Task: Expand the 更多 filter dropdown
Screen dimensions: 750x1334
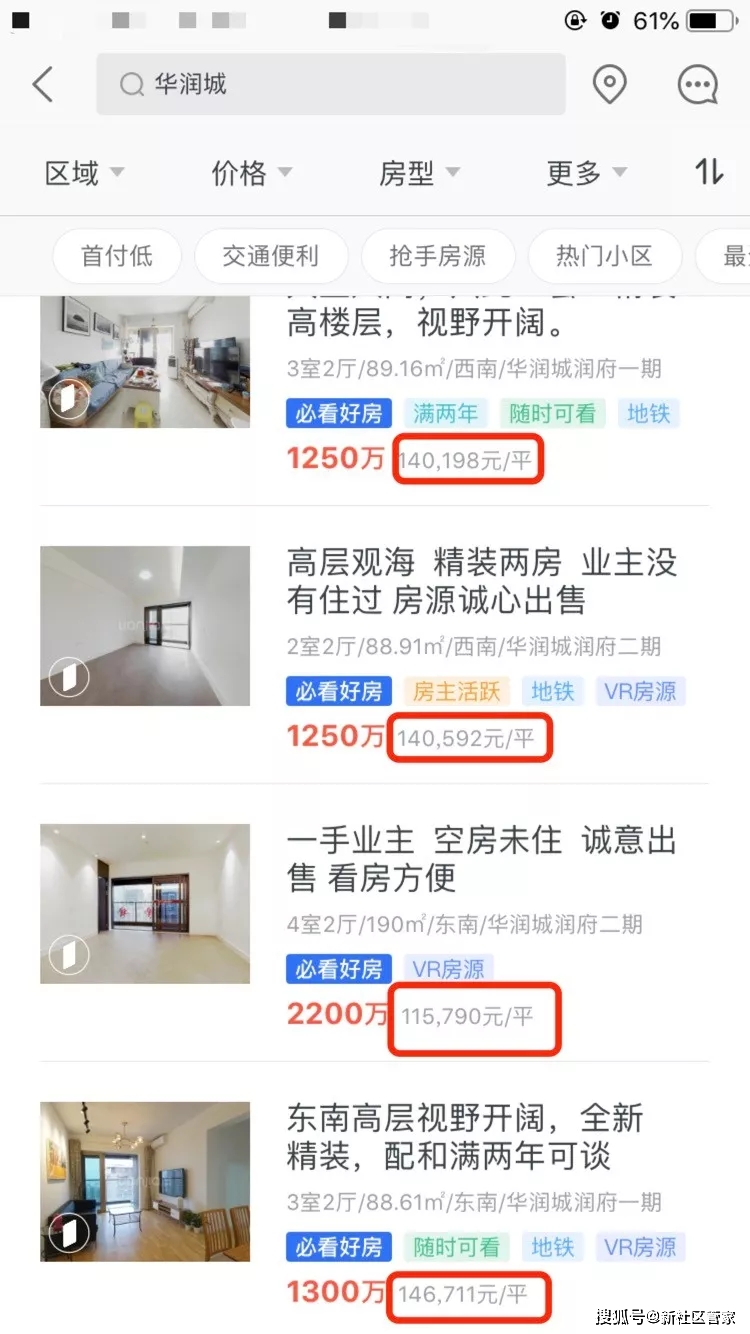Action: tap(586, 173)
